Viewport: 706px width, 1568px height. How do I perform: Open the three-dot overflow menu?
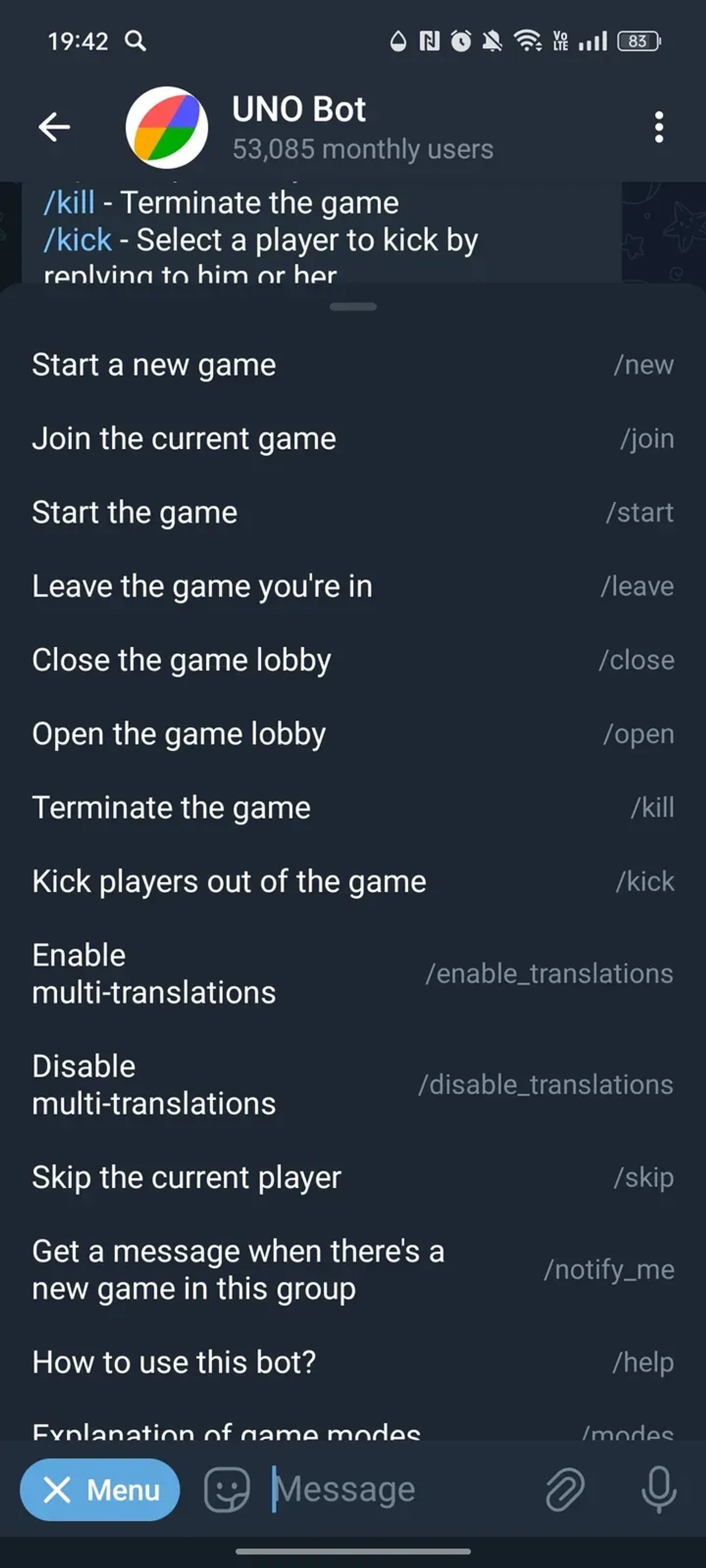(658, 127)
